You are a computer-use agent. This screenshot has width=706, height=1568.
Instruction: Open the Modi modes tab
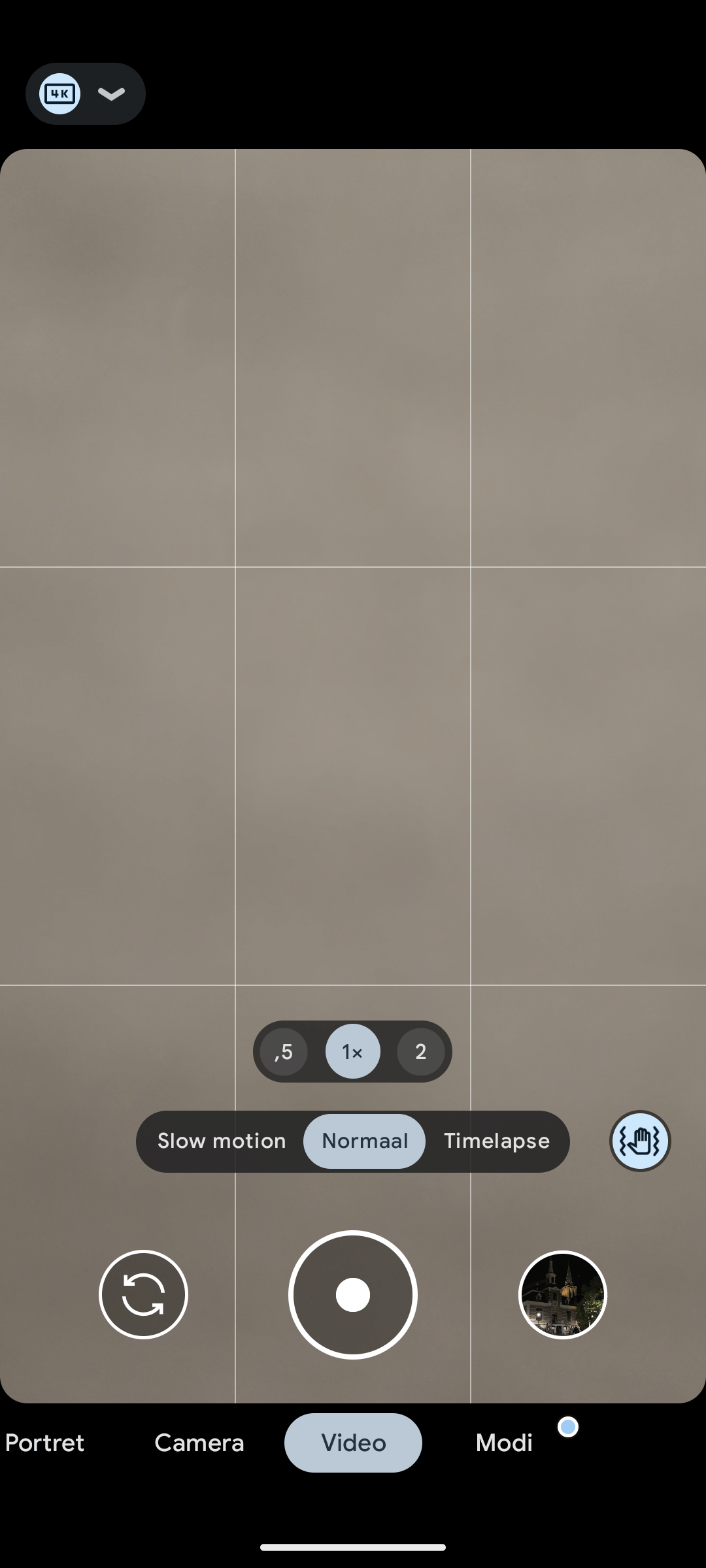click(504, 1443)
